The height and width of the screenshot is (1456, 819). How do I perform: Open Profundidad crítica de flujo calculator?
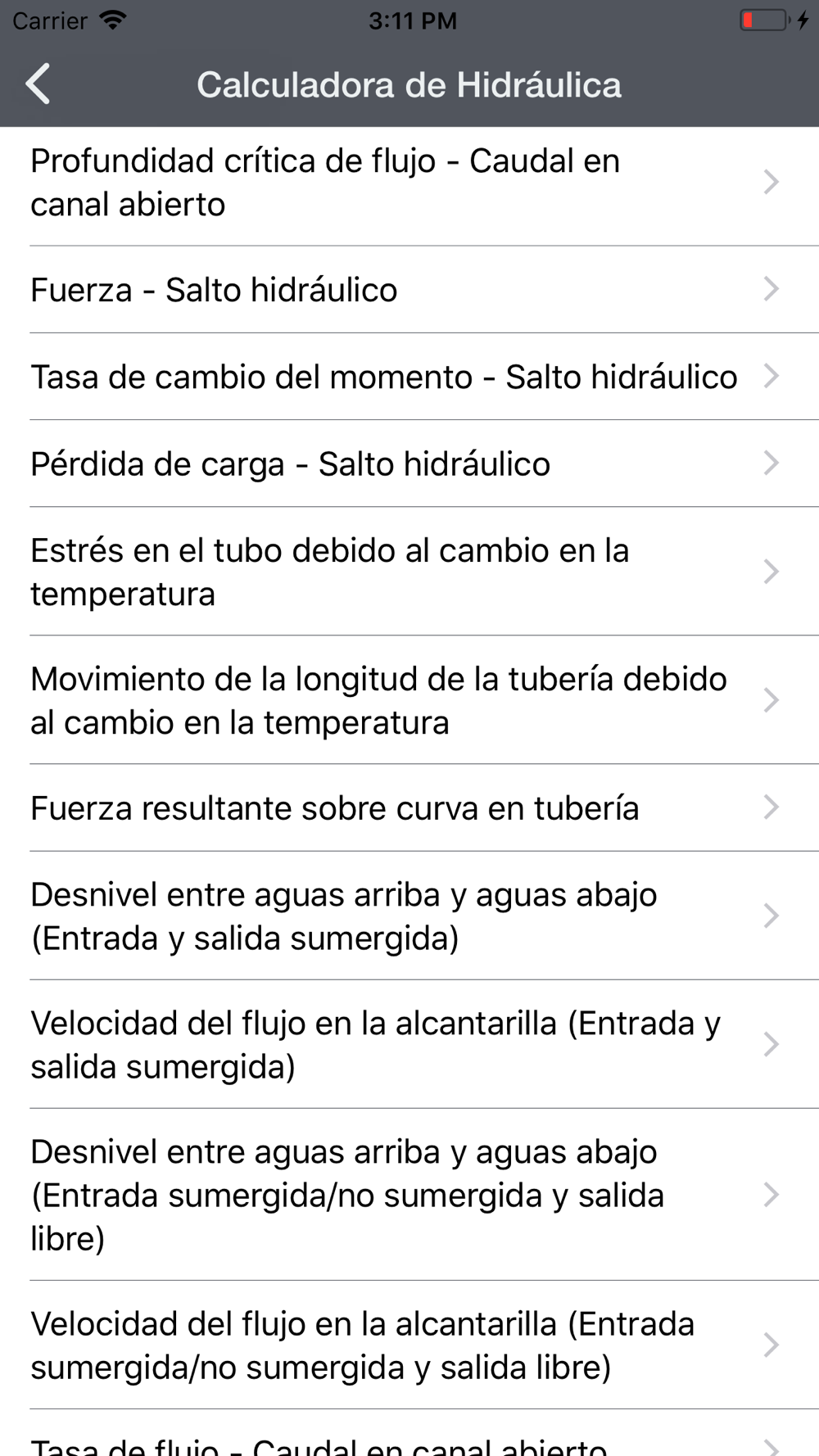pyautogui.click(x=409, y=183)
